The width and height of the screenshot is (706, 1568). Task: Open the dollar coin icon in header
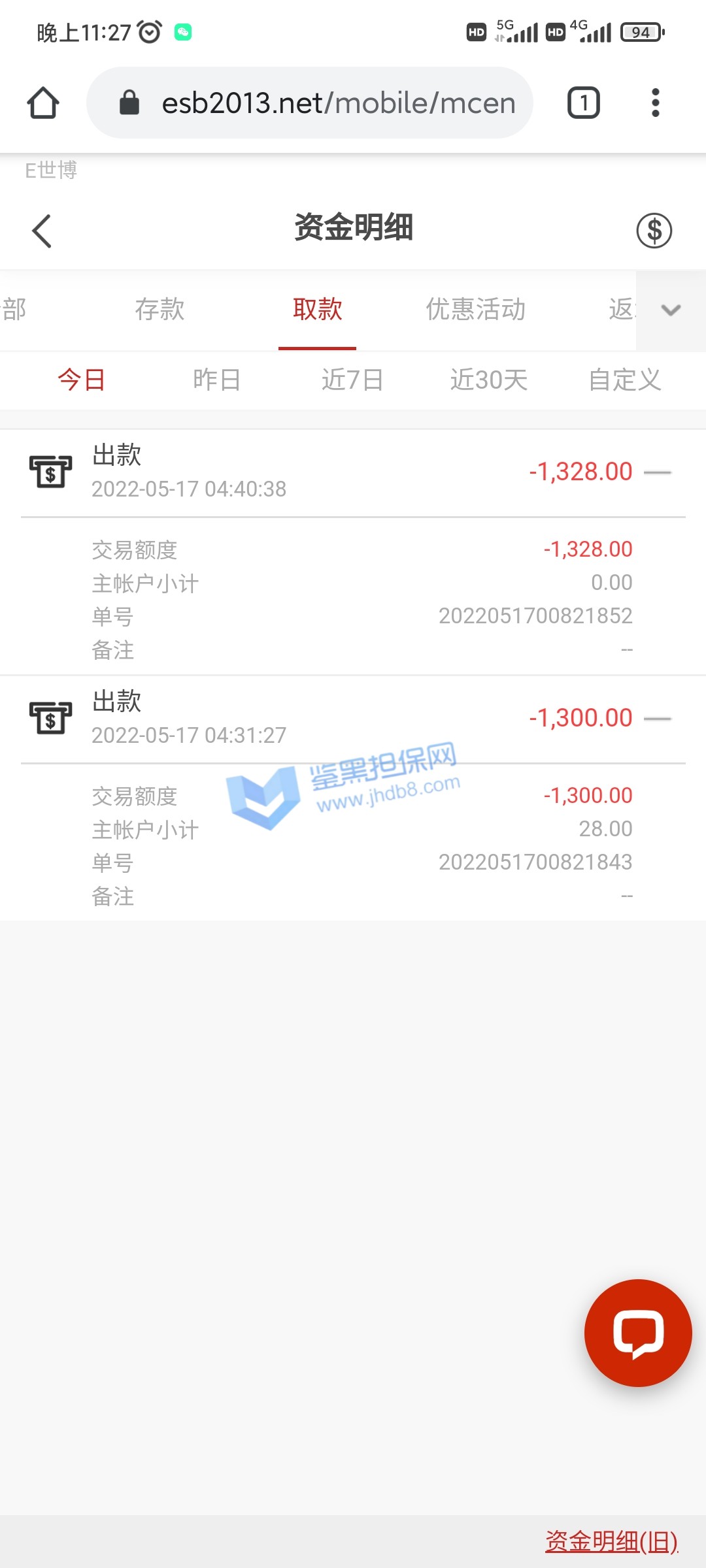coord(654,231)
